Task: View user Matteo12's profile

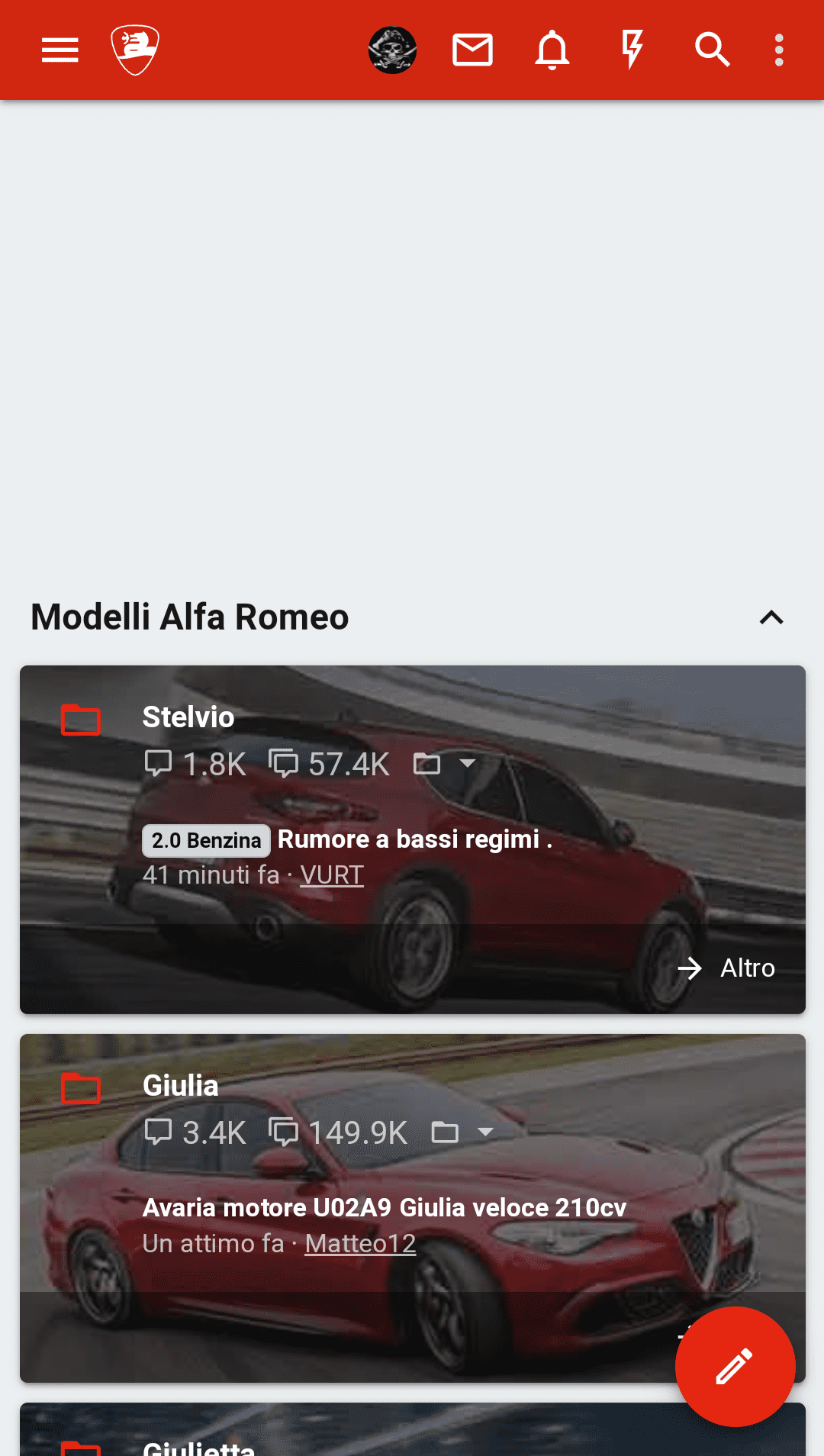Action: 360,1244
